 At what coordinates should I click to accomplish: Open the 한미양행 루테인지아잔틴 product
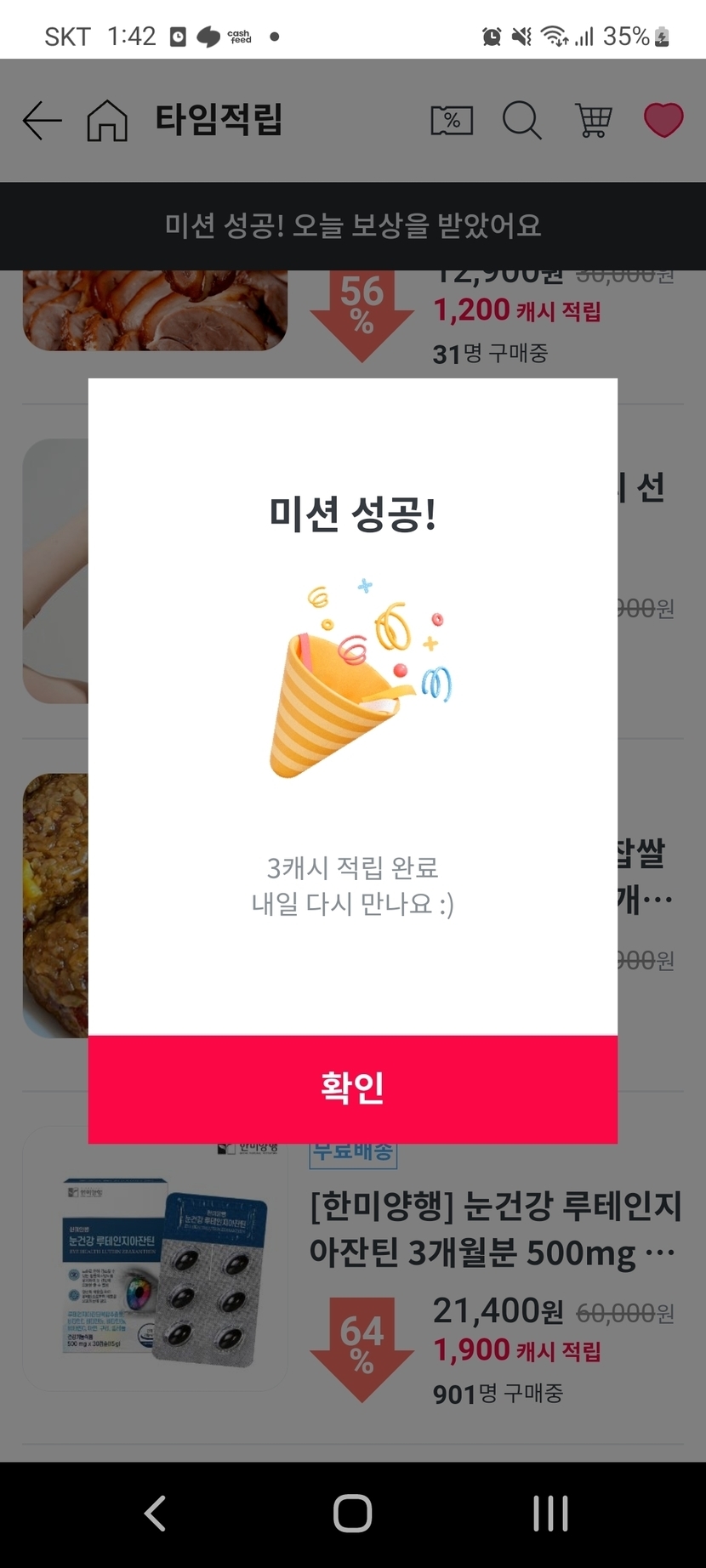[493, 1229]
